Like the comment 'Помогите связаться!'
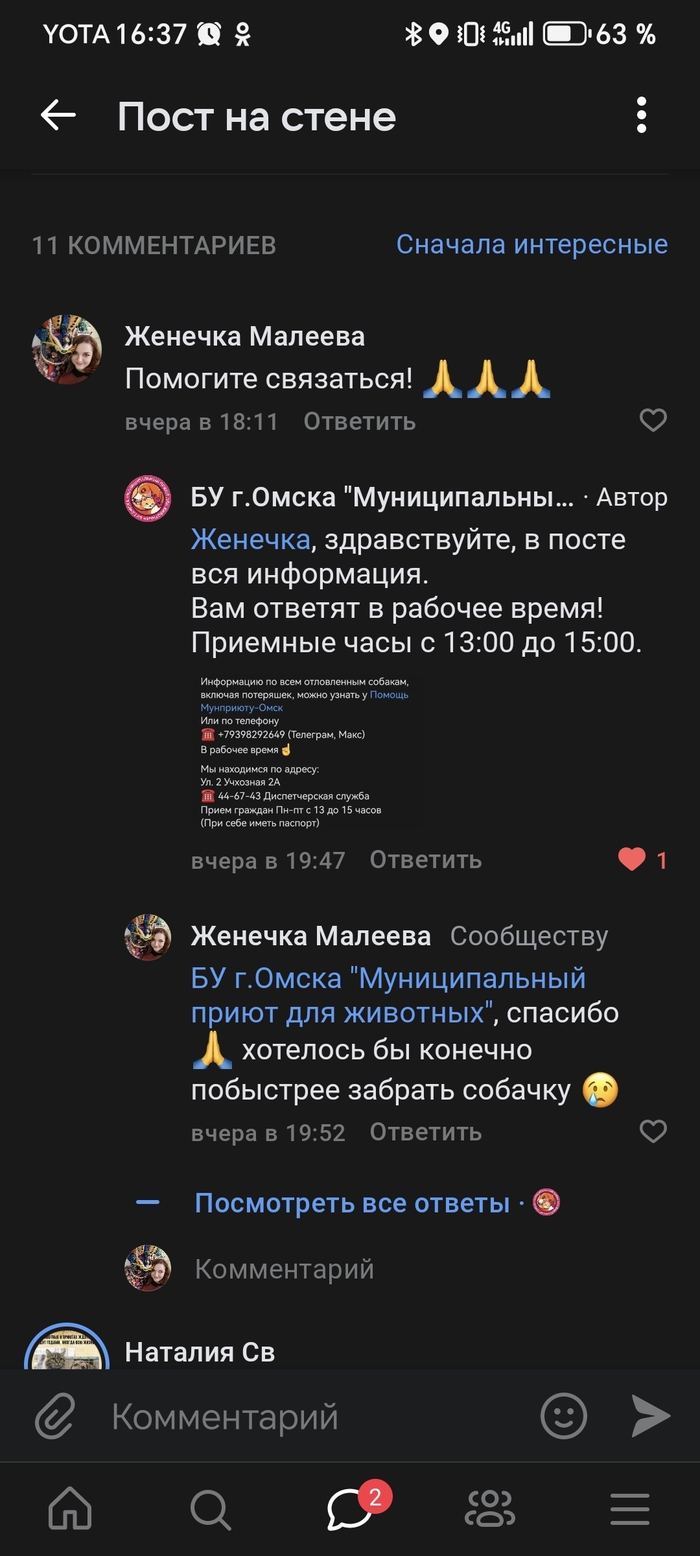The width and height of the screenshot is (700, 1556). click(653, 421)
